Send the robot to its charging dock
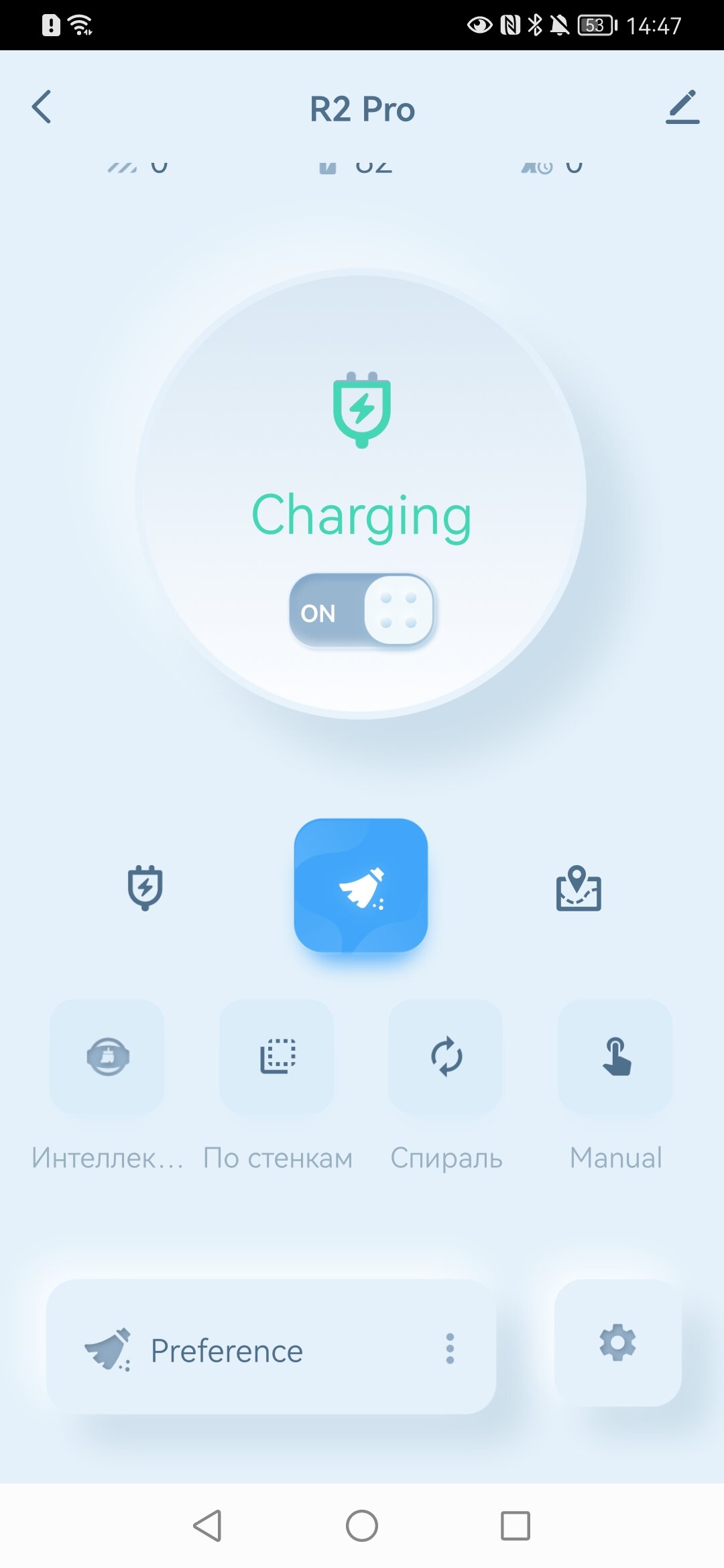The width and height of the screenshot is (724, 1568). (x=145, y=888)
